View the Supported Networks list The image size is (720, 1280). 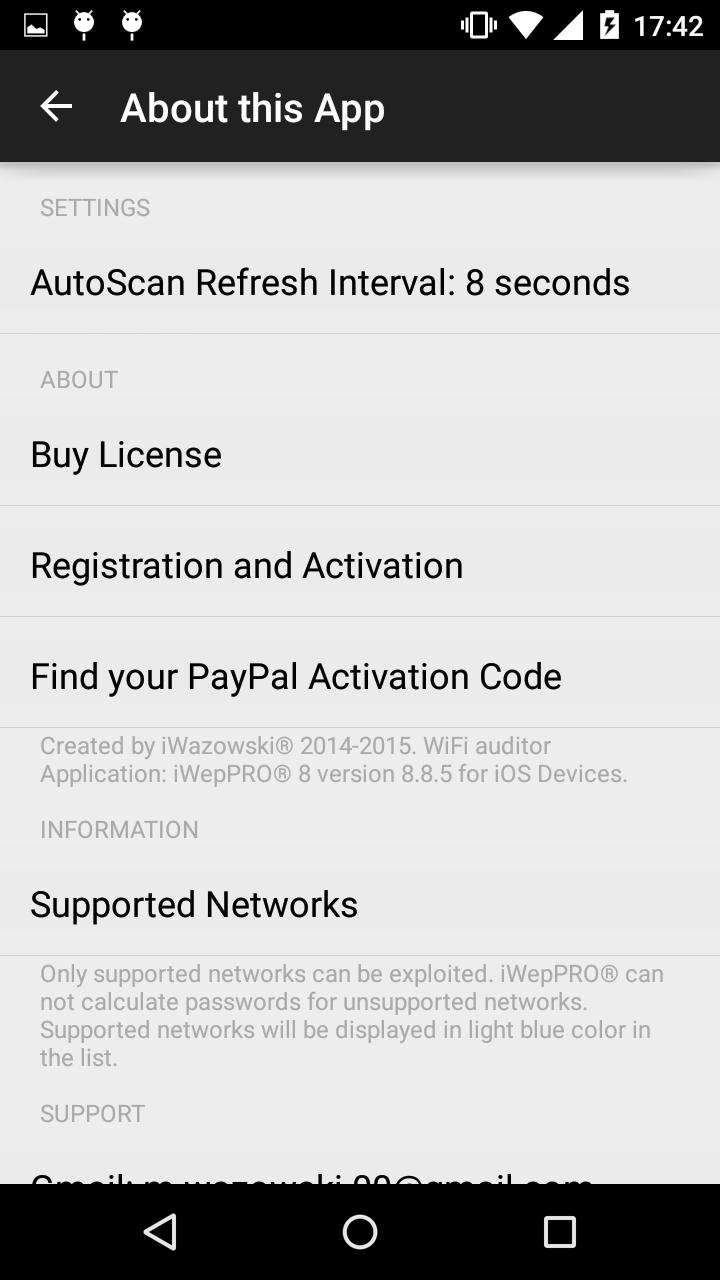click(x=194, y=905)
